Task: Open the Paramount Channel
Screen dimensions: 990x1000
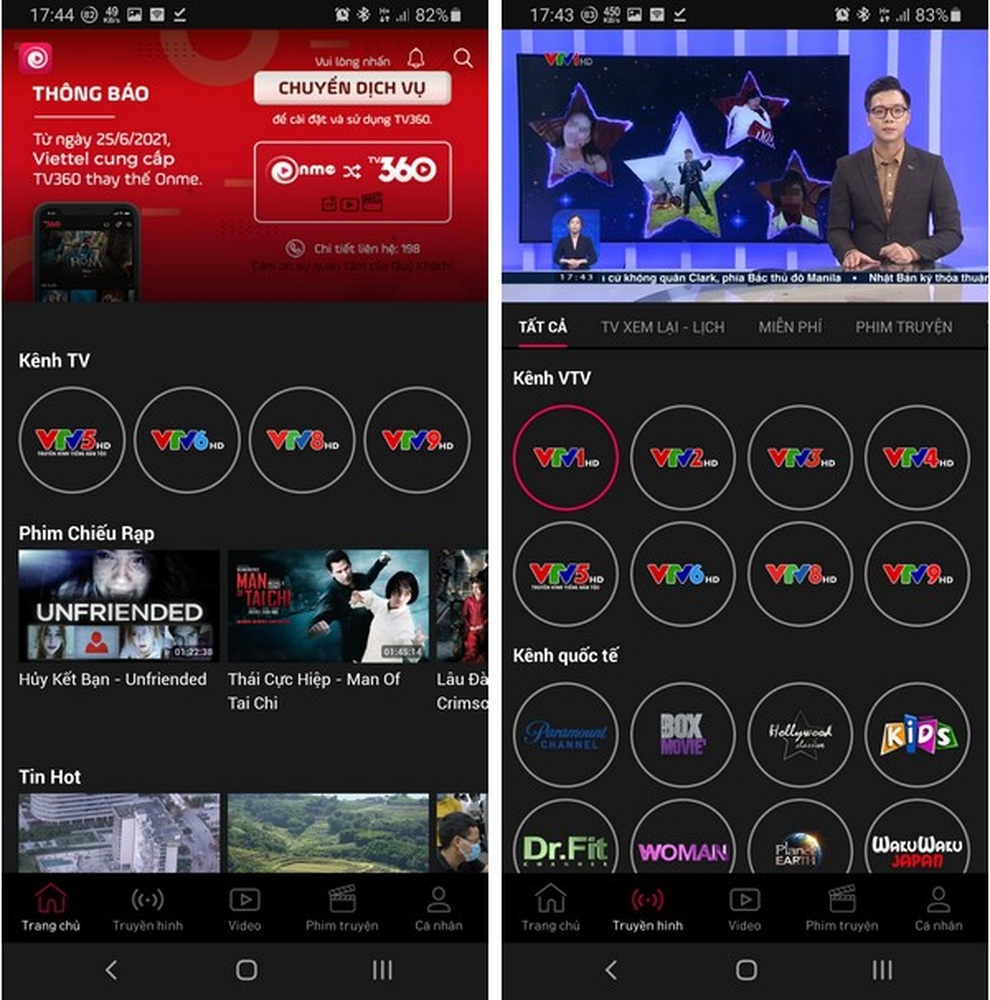Action: 565,735
